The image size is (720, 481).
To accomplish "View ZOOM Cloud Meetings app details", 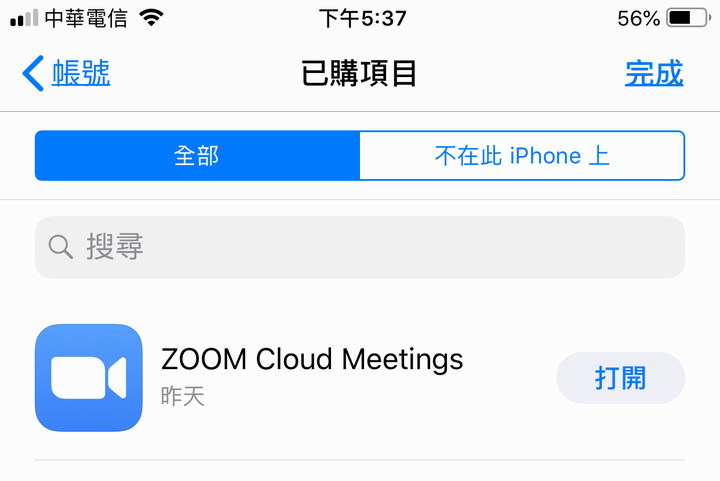I will [310, 375].
